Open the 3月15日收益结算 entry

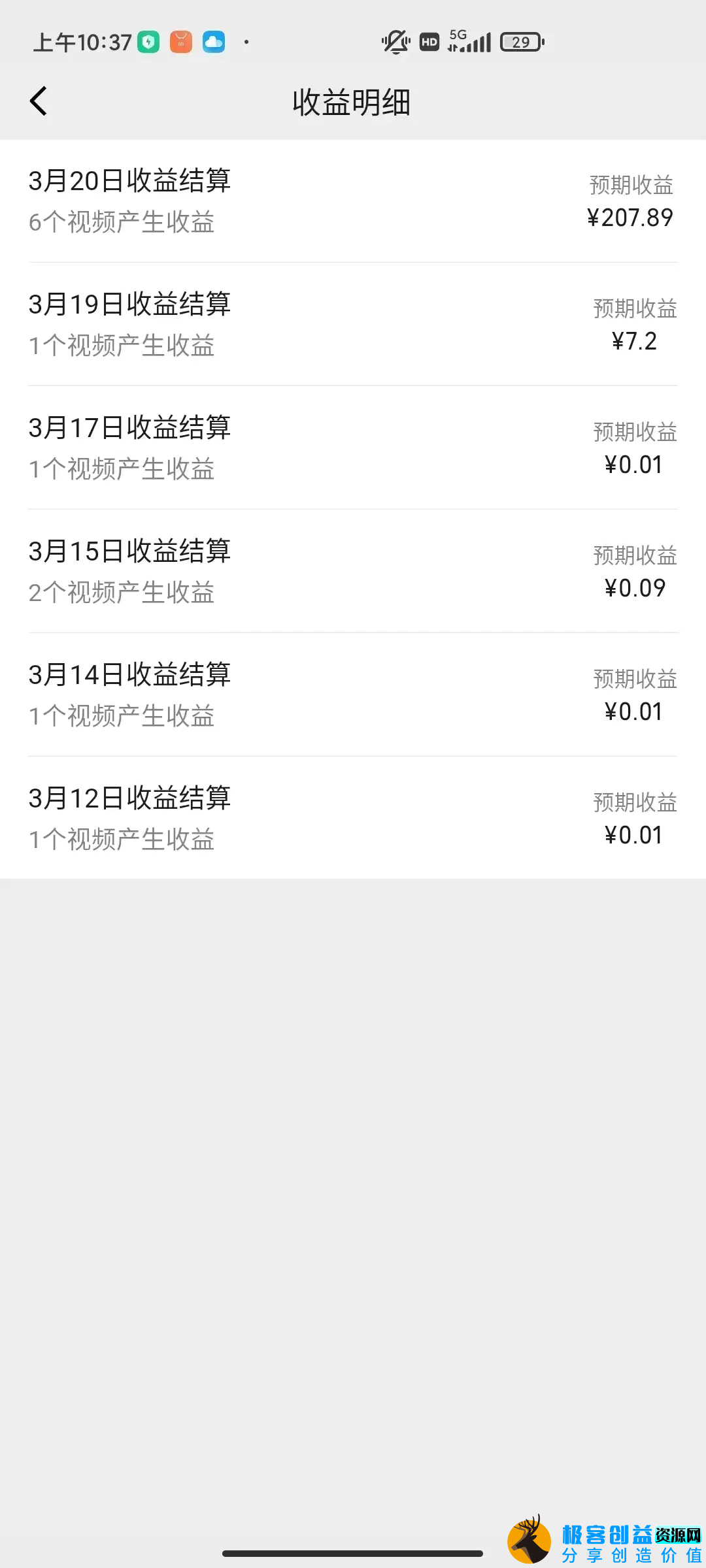pos(353,570)
